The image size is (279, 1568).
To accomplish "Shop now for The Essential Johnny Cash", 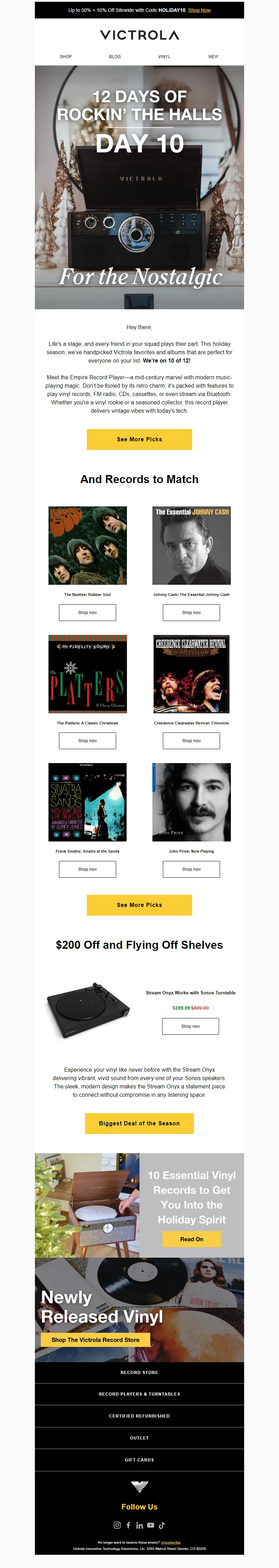I will coord(191,612).
